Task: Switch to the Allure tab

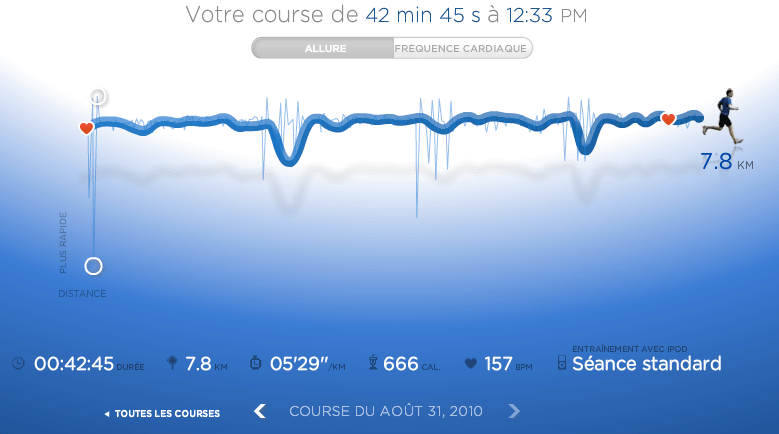Action: pos(322,48)
